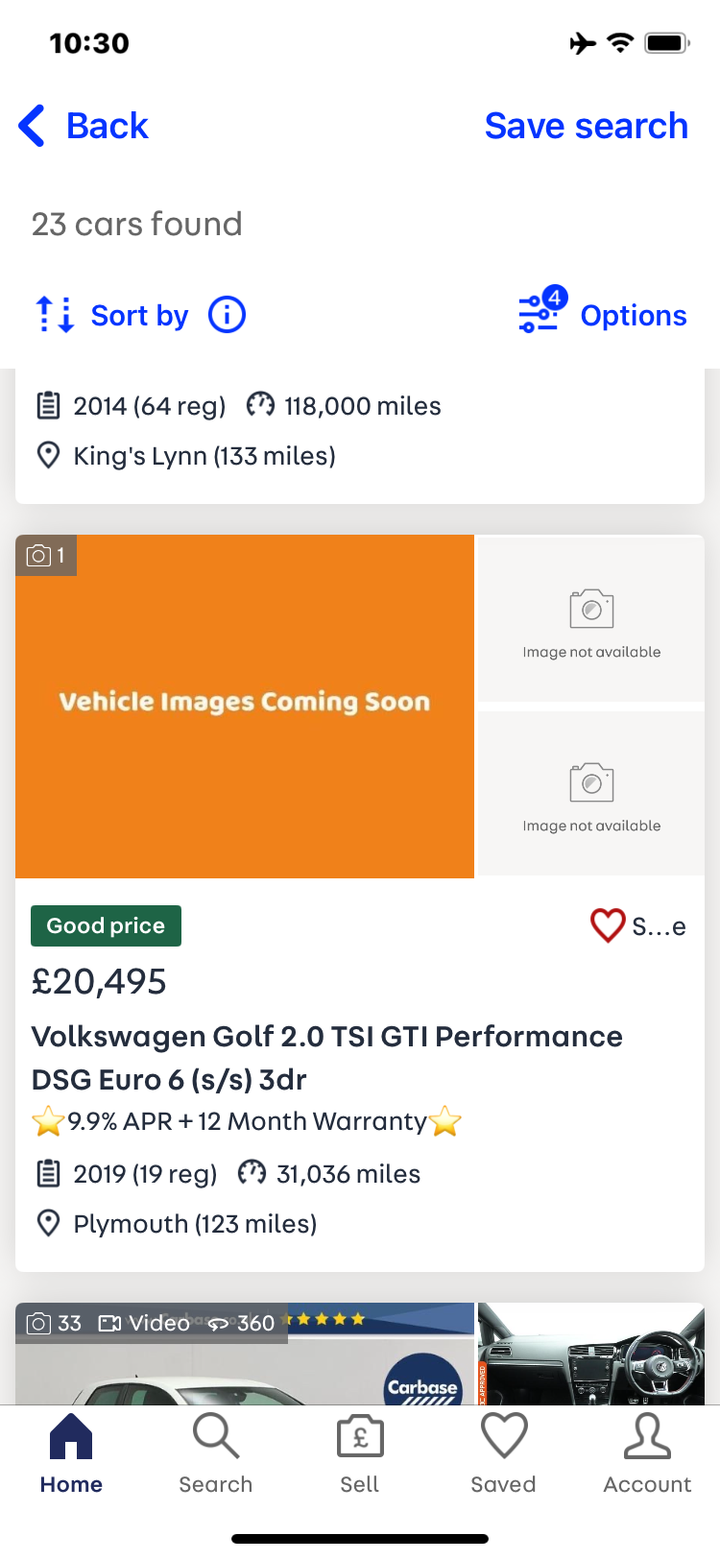Go back to the previous screen

(x=83, y=126)
